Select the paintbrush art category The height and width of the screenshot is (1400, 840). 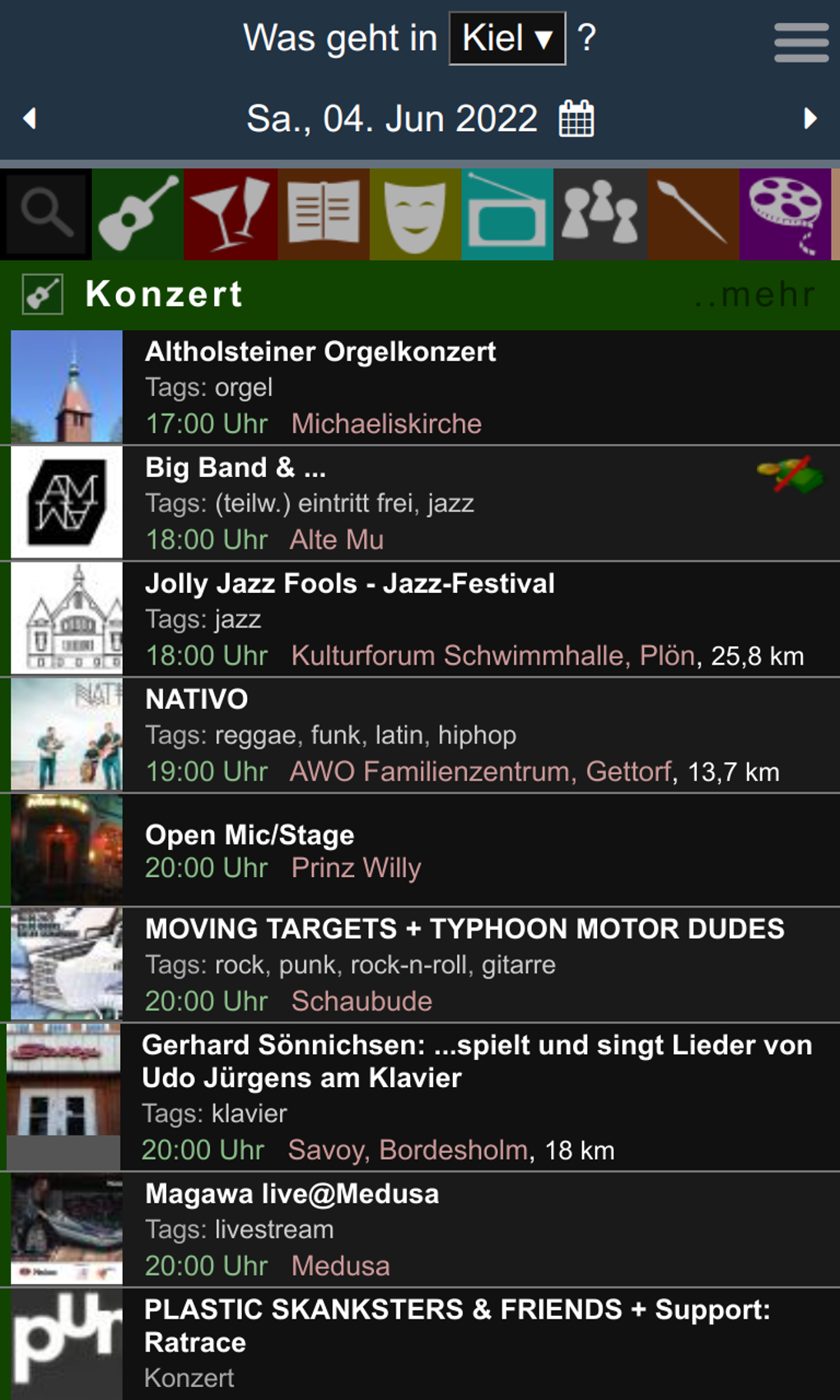pyautogui.click(x=692, y=214)
